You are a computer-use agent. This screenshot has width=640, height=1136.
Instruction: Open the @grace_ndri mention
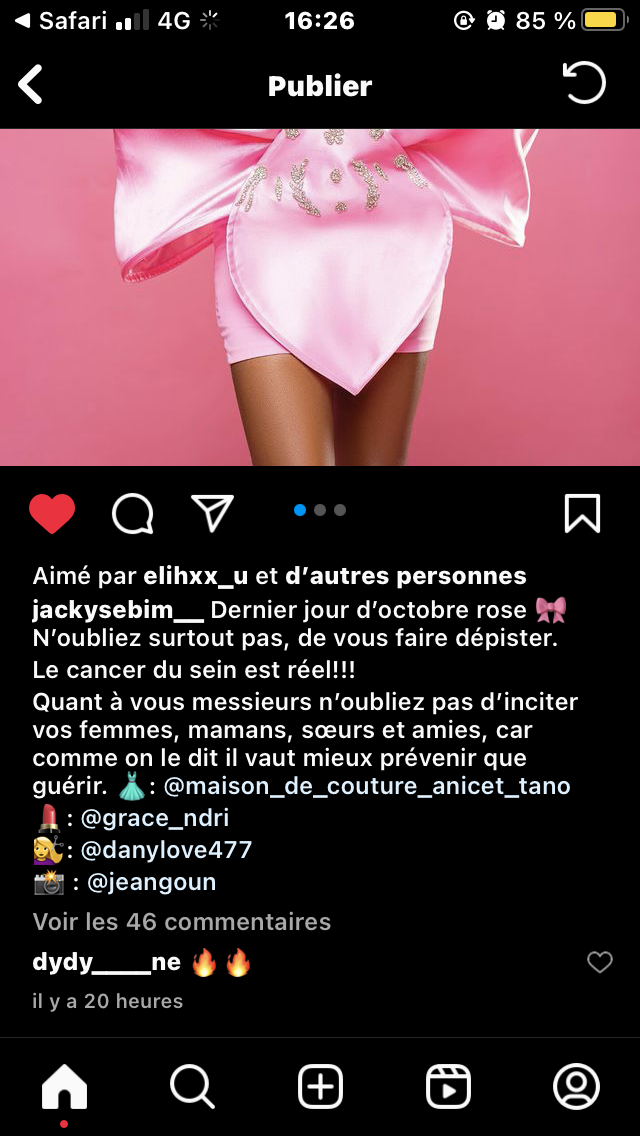tap(155, 818)
